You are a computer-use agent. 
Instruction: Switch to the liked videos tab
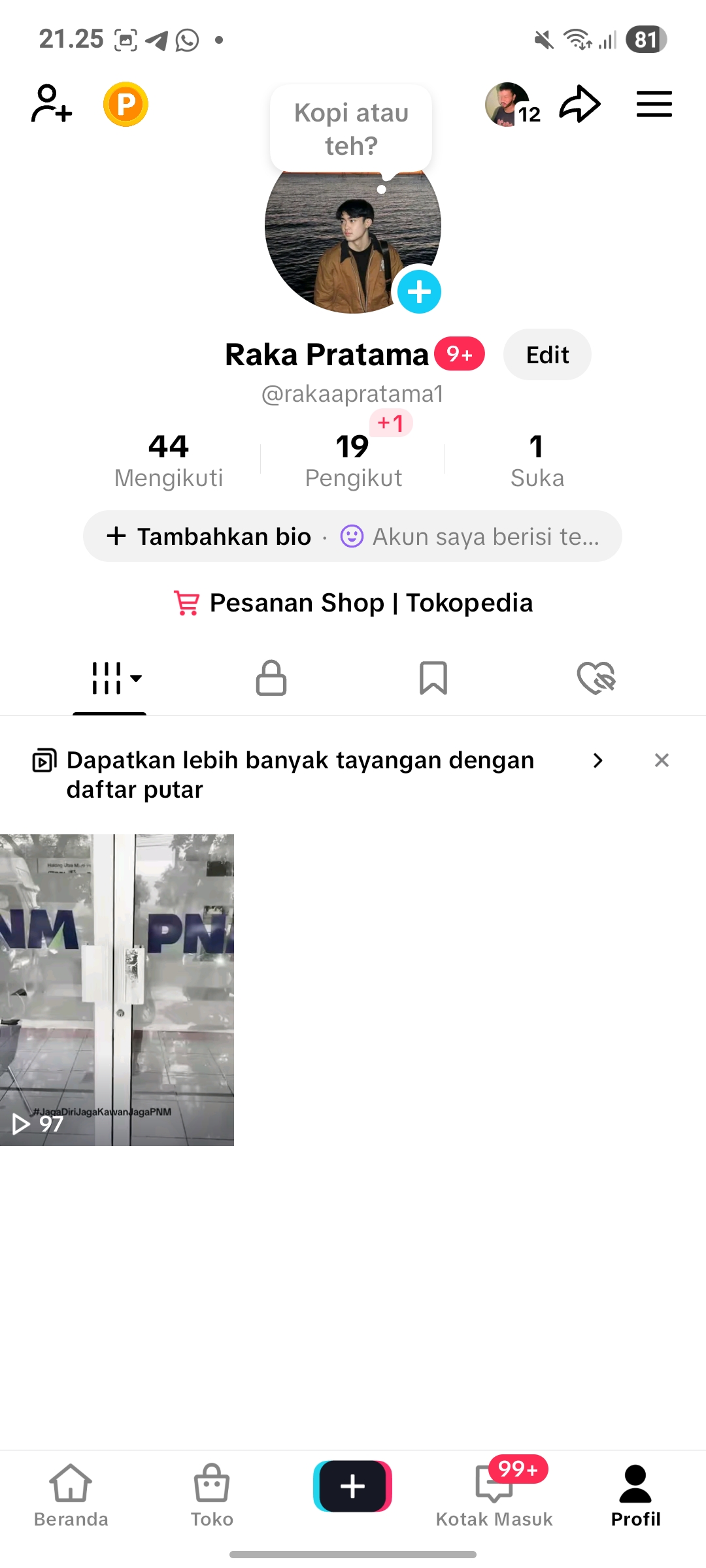click(x=596, y=678)
